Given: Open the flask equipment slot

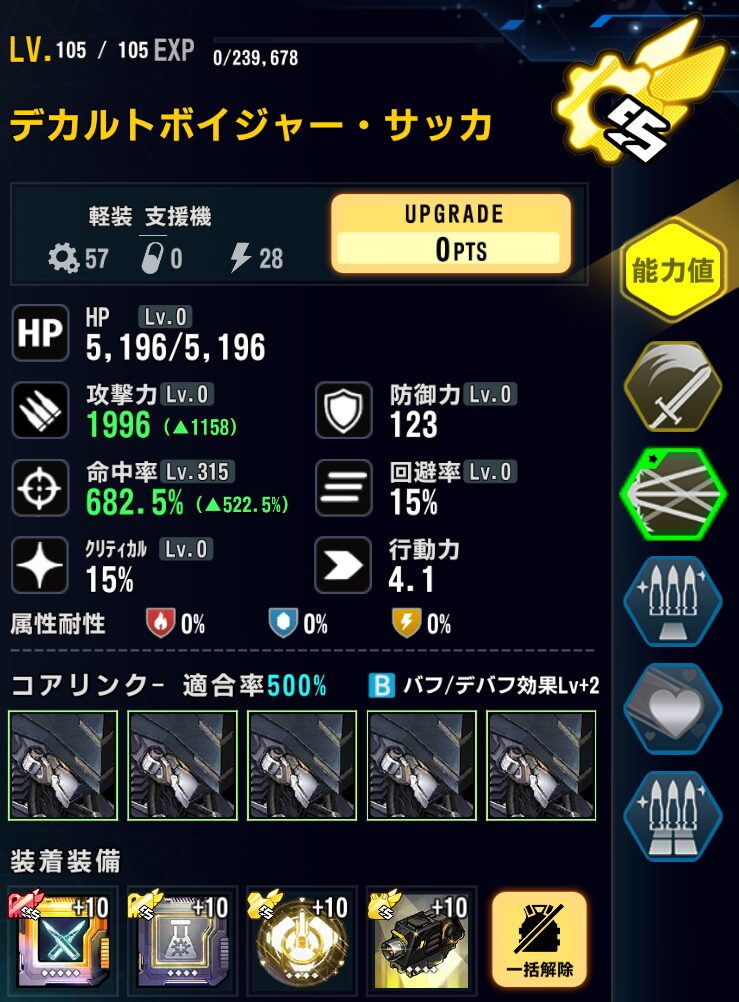Looking at the screenshot, I should 182,942.
